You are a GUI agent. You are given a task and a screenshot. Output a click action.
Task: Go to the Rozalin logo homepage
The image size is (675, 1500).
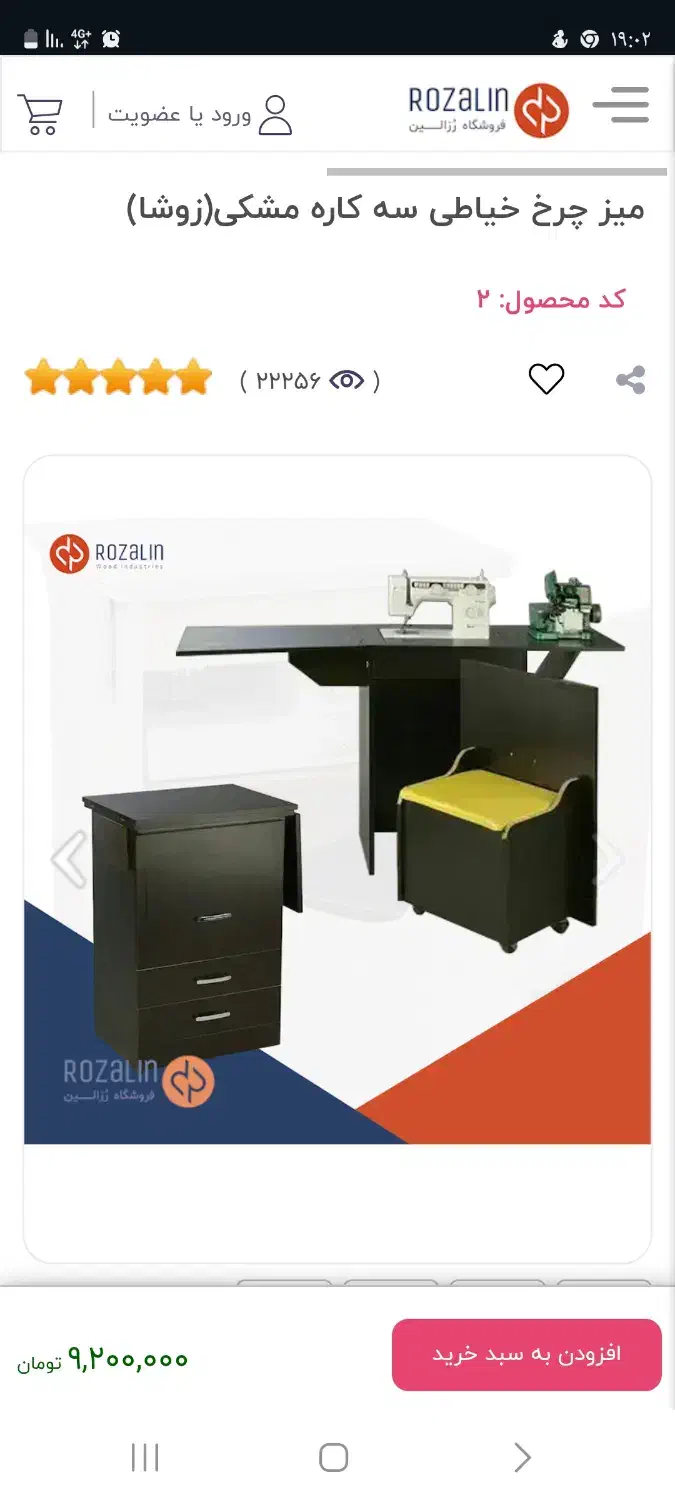(488, 110)
